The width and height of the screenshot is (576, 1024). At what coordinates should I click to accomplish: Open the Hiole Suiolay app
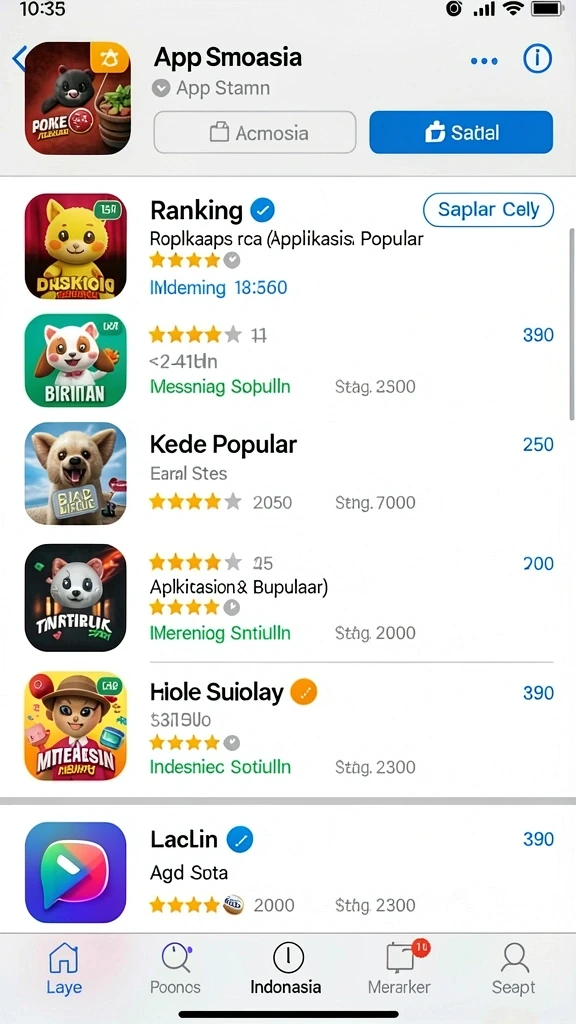coord(288,726)
